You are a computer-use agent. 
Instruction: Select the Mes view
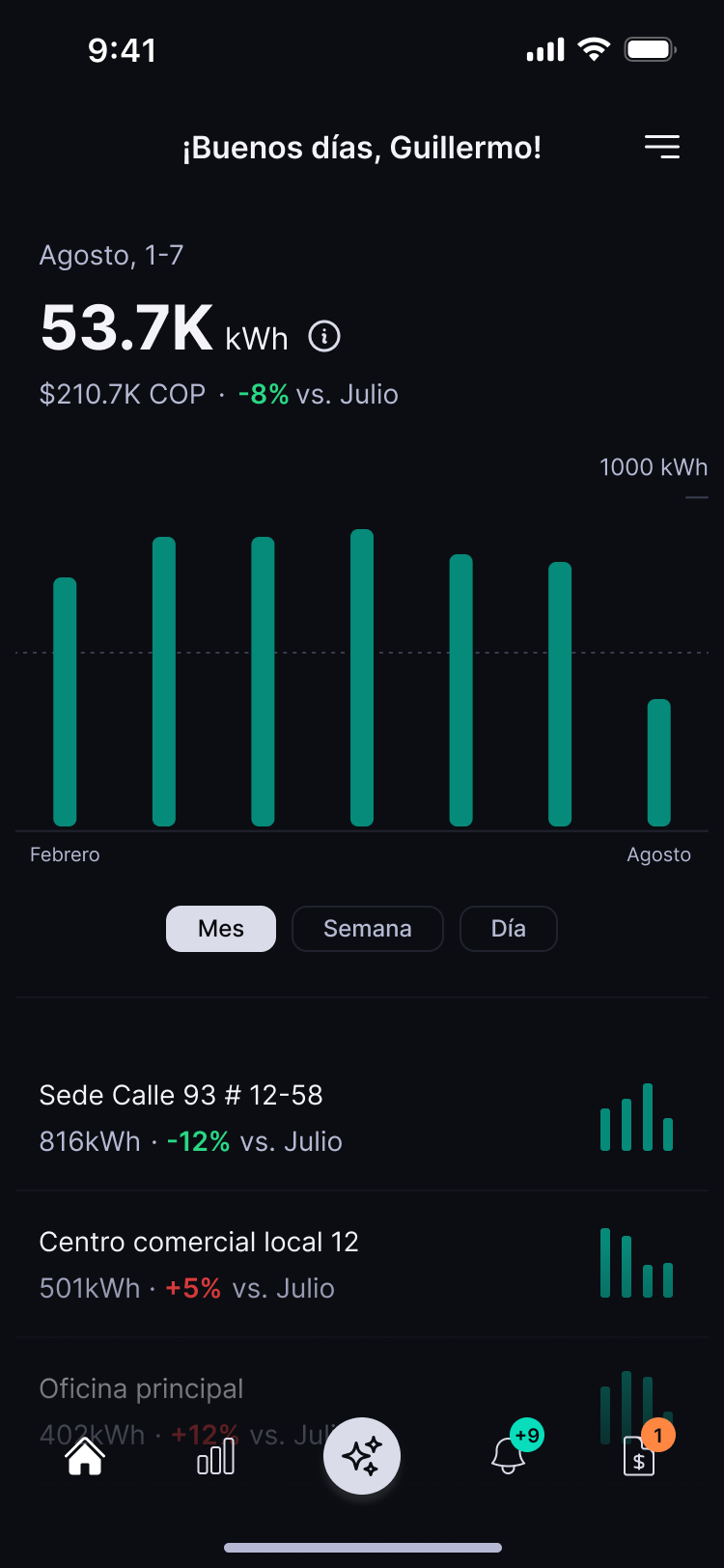coord(221,929)
